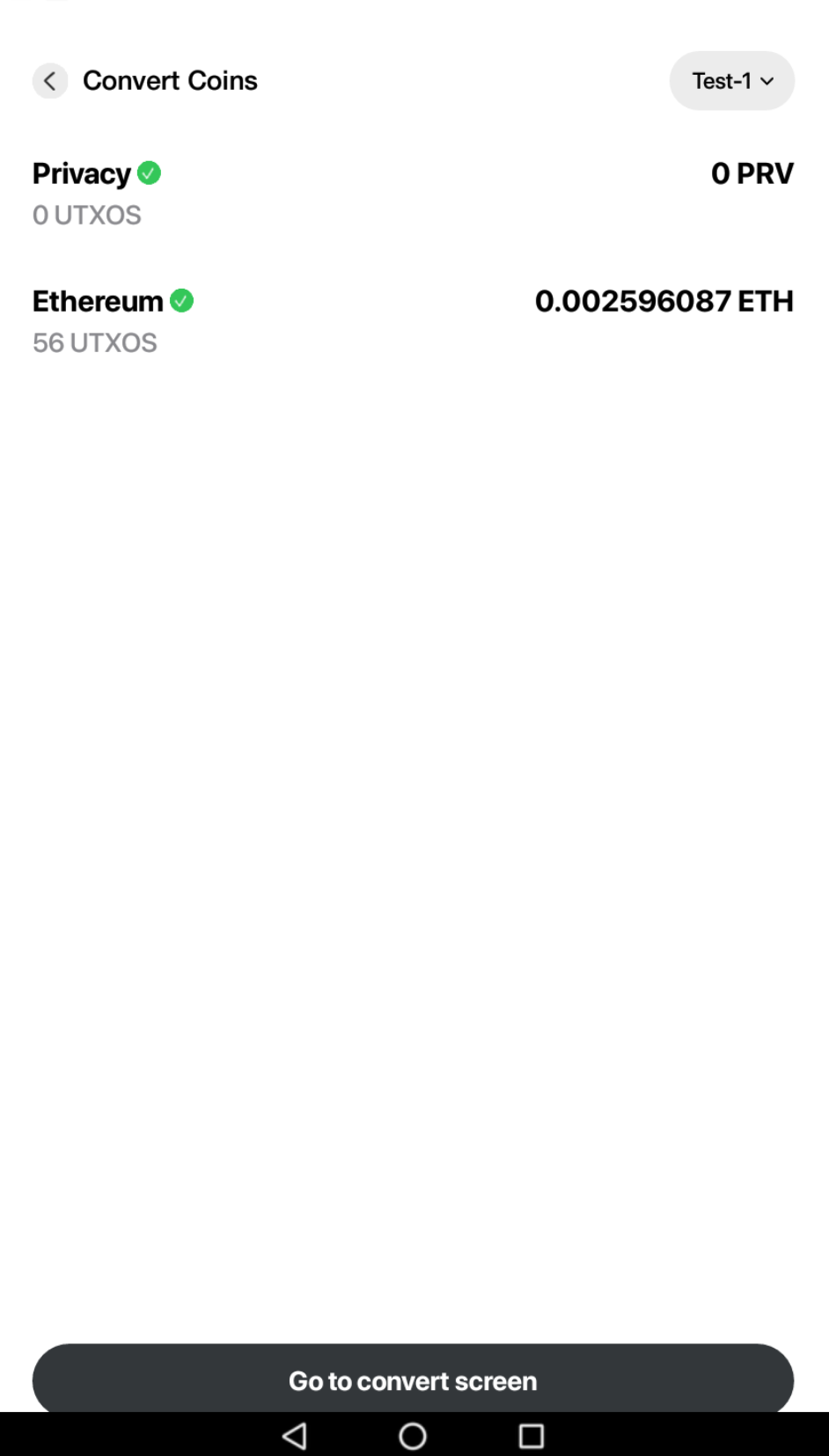This screenshot has height=1456, width=829.
Task: Tap Go to convert screen button
Action: pyautogui.click(x=413, y=1379)
